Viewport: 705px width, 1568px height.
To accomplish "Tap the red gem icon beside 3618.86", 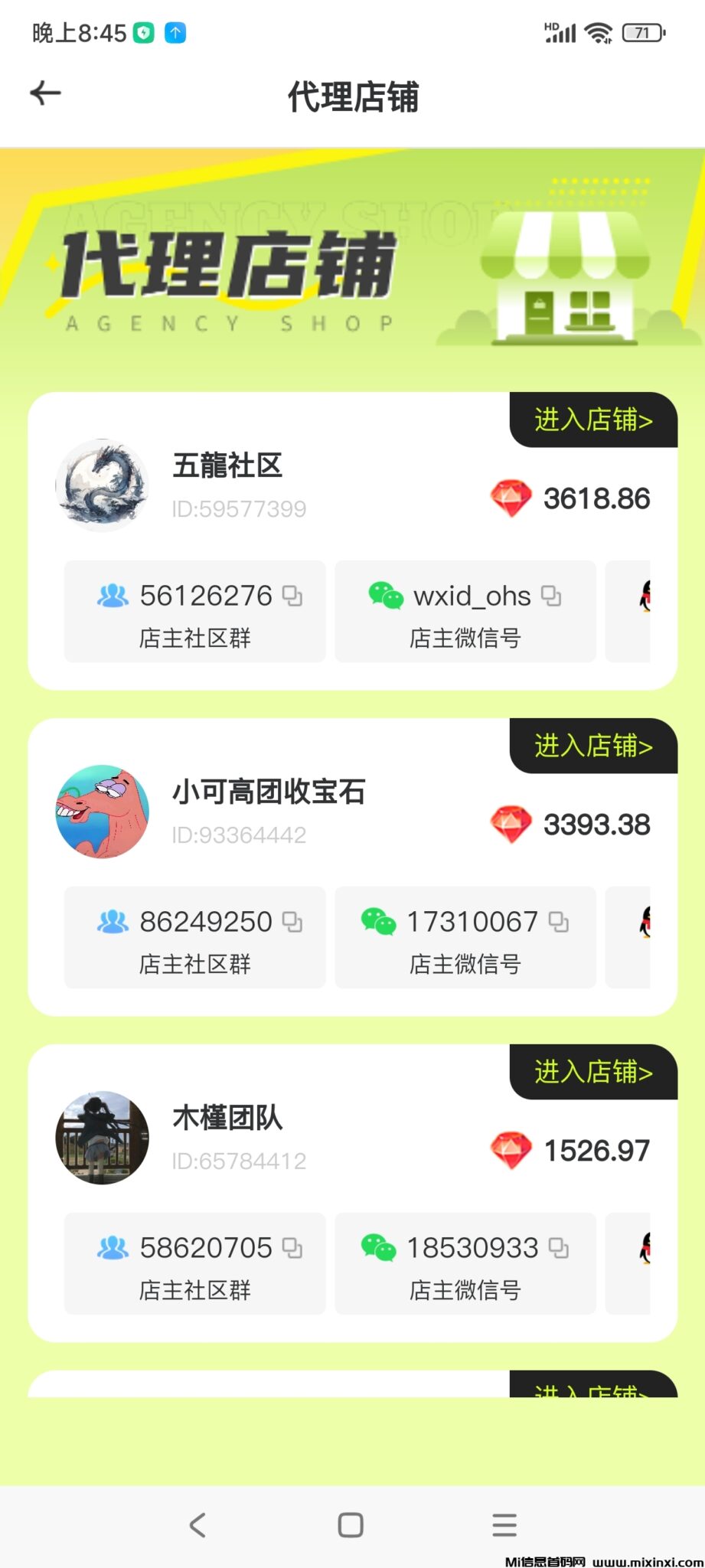I will click(x=511, y=498).
